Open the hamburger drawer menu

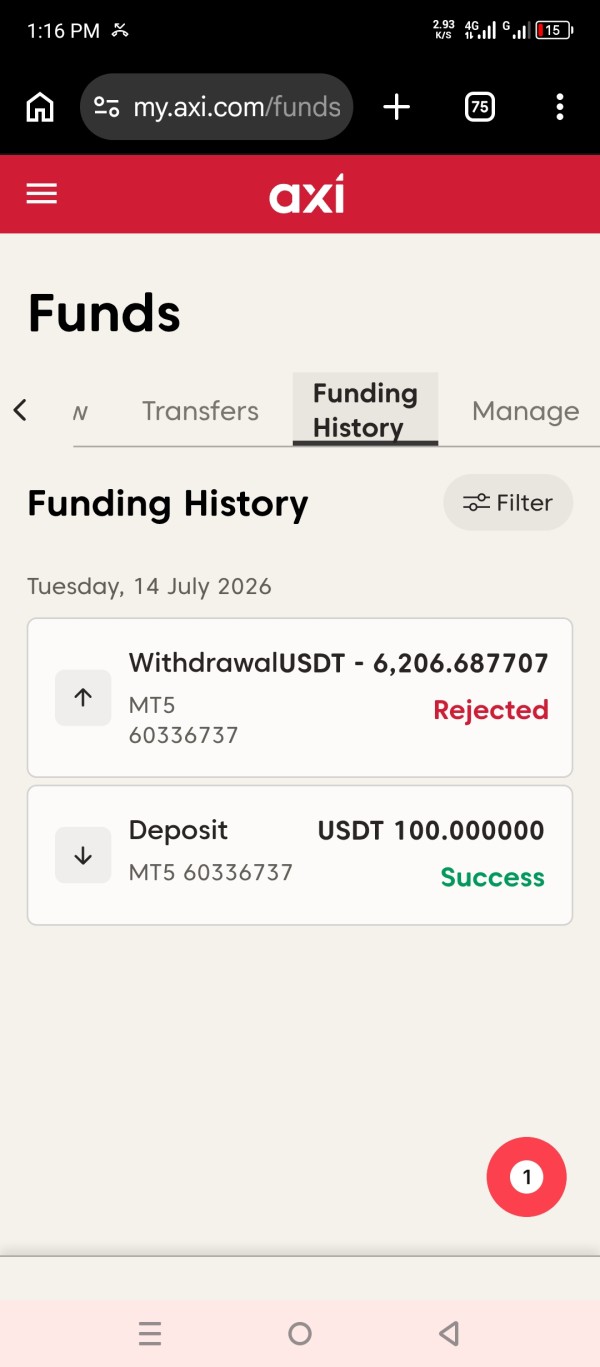pyautogui.click(x=42, y=194)
